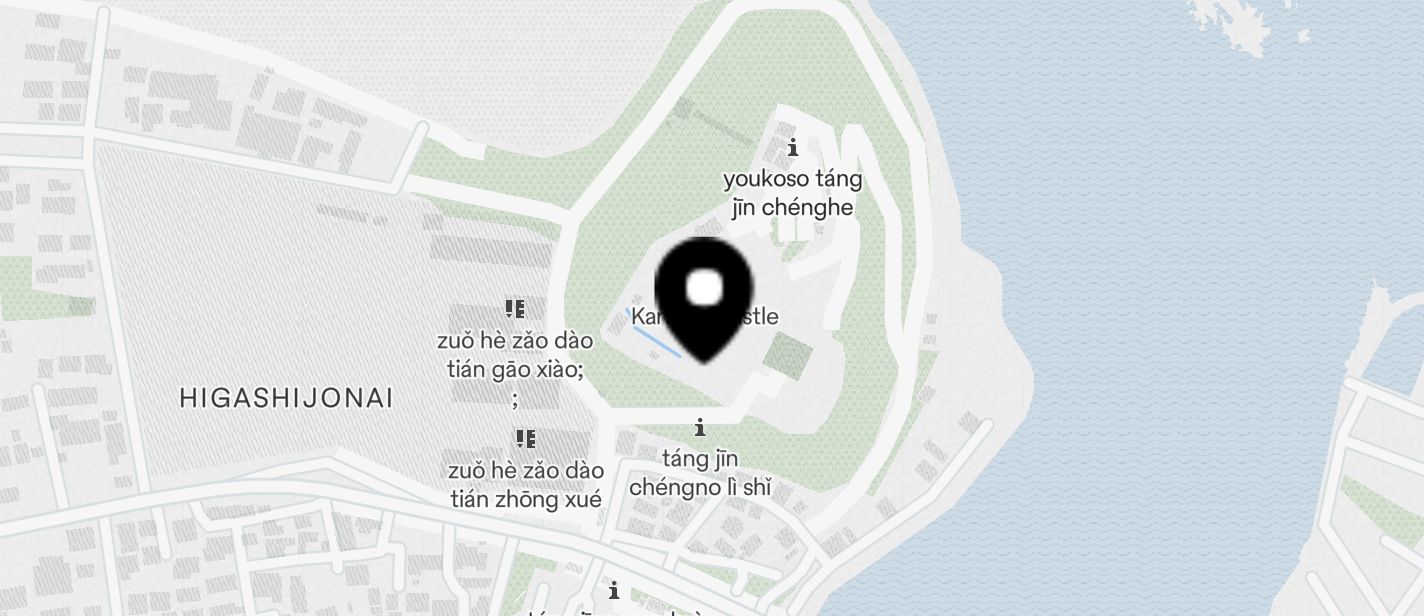
Task: Select the táng jīn chéngno lì shǐ info marker
Action: coord(700,427)
